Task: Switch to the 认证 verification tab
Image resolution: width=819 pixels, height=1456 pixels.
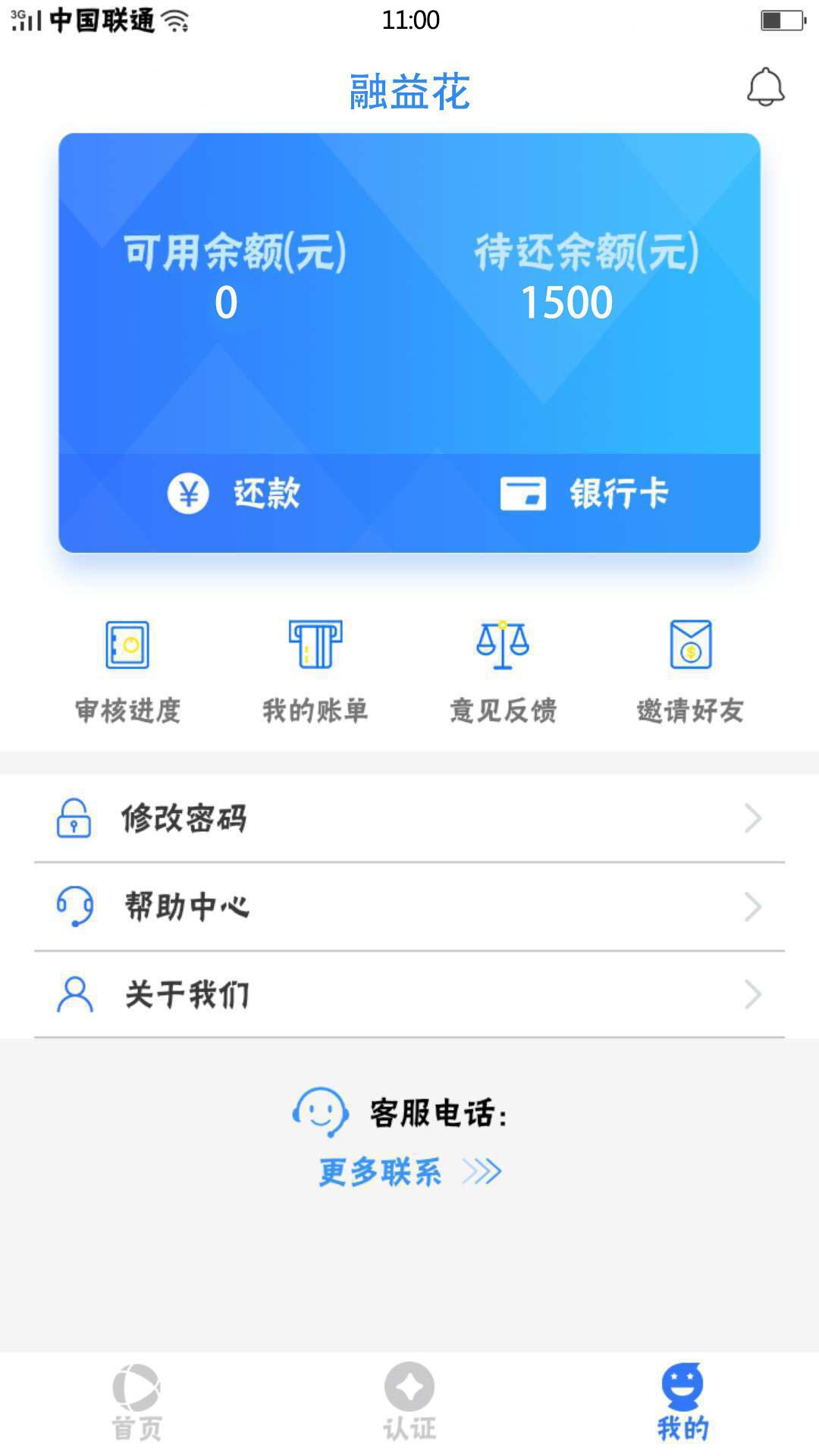Action: point(409,1403)
